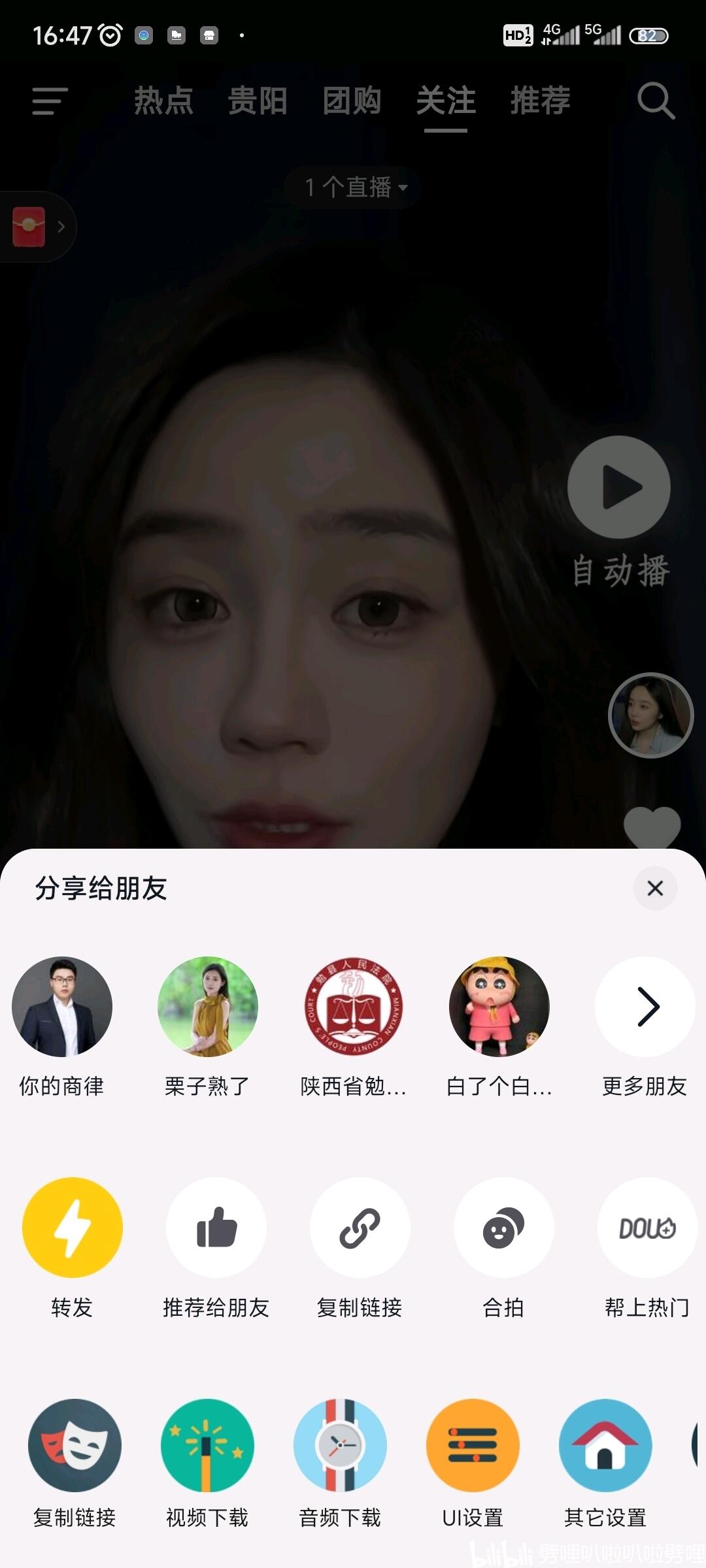Close the share-to-friends panel

[x=655, y=889]
